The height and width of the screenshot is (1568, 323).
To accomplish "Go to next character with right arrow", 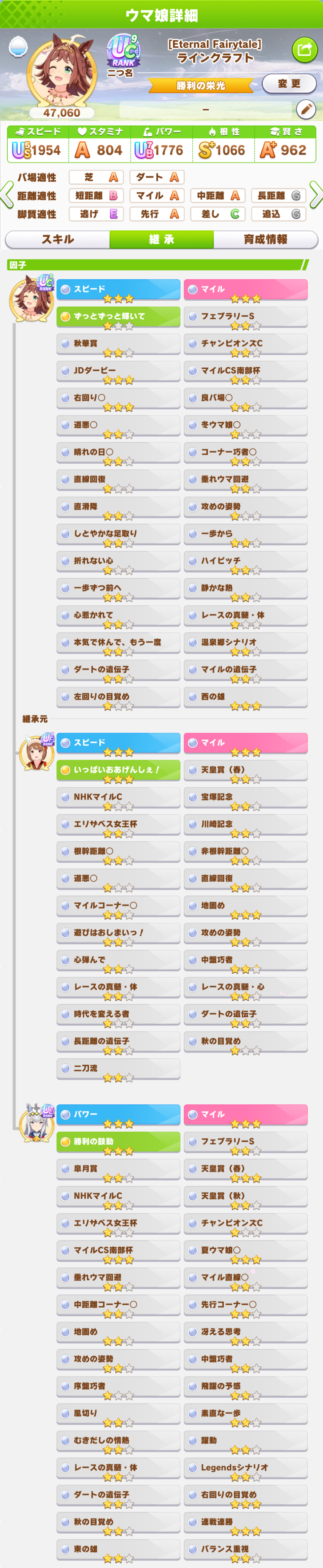I will click(315, 195).
